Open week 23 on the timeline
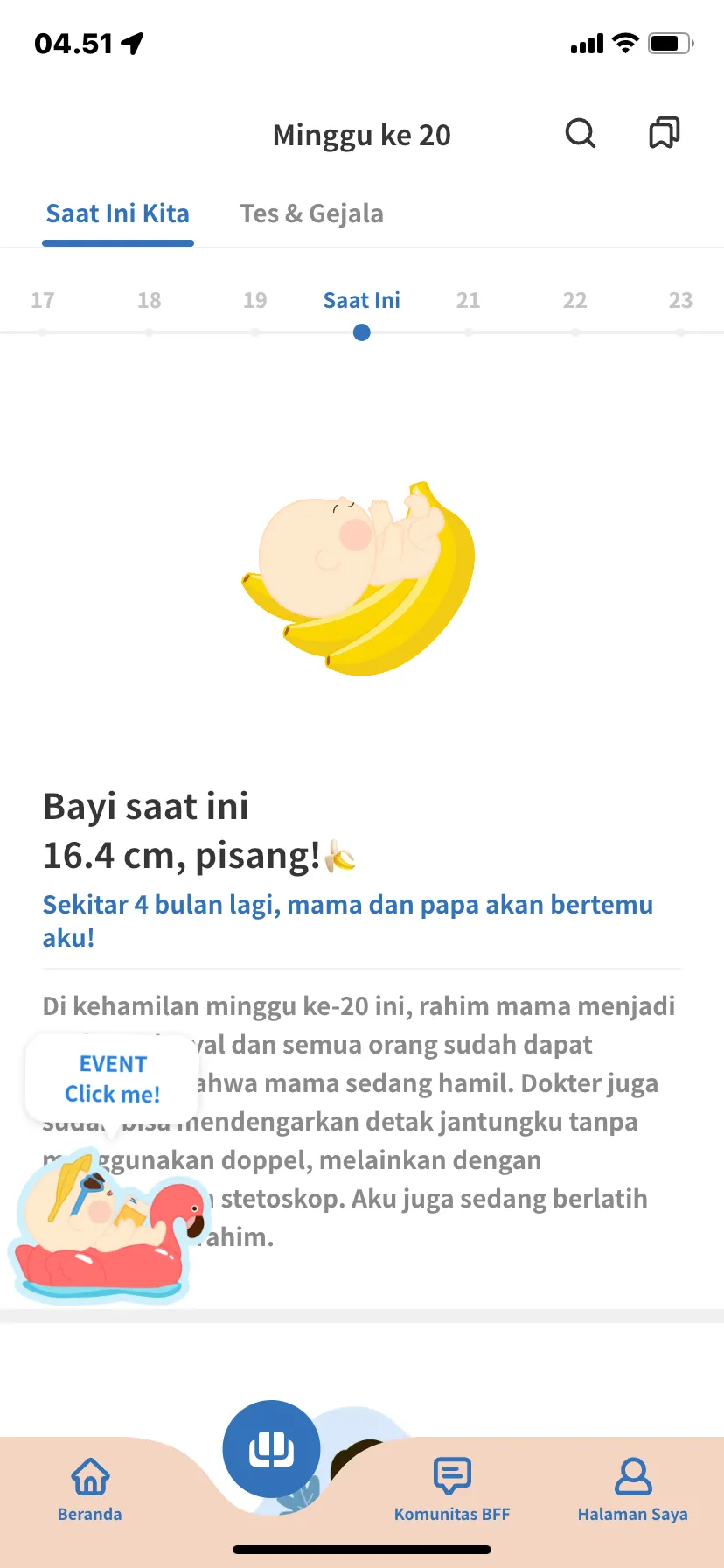724x1568 pixels. coord(681,300)
